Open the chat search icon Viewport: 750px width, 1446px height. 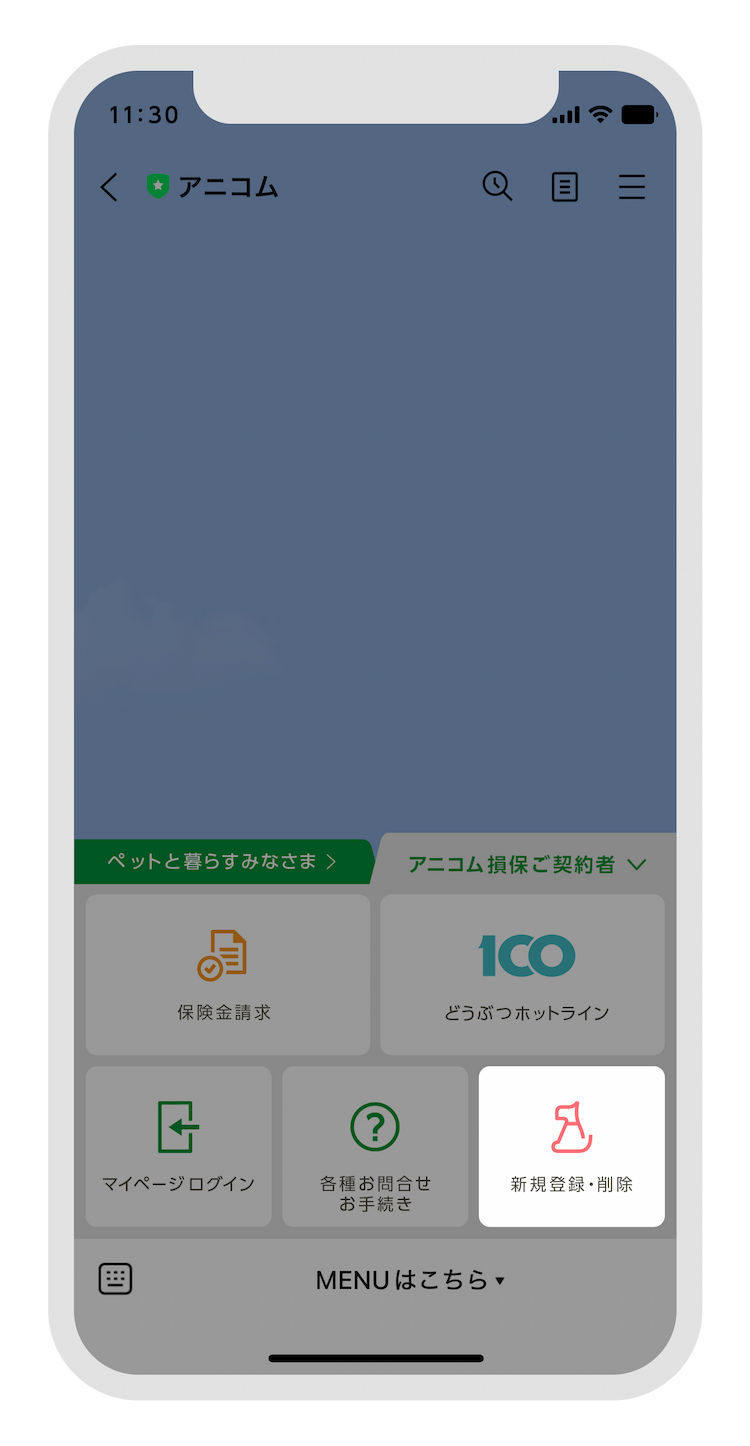point(497,186)
